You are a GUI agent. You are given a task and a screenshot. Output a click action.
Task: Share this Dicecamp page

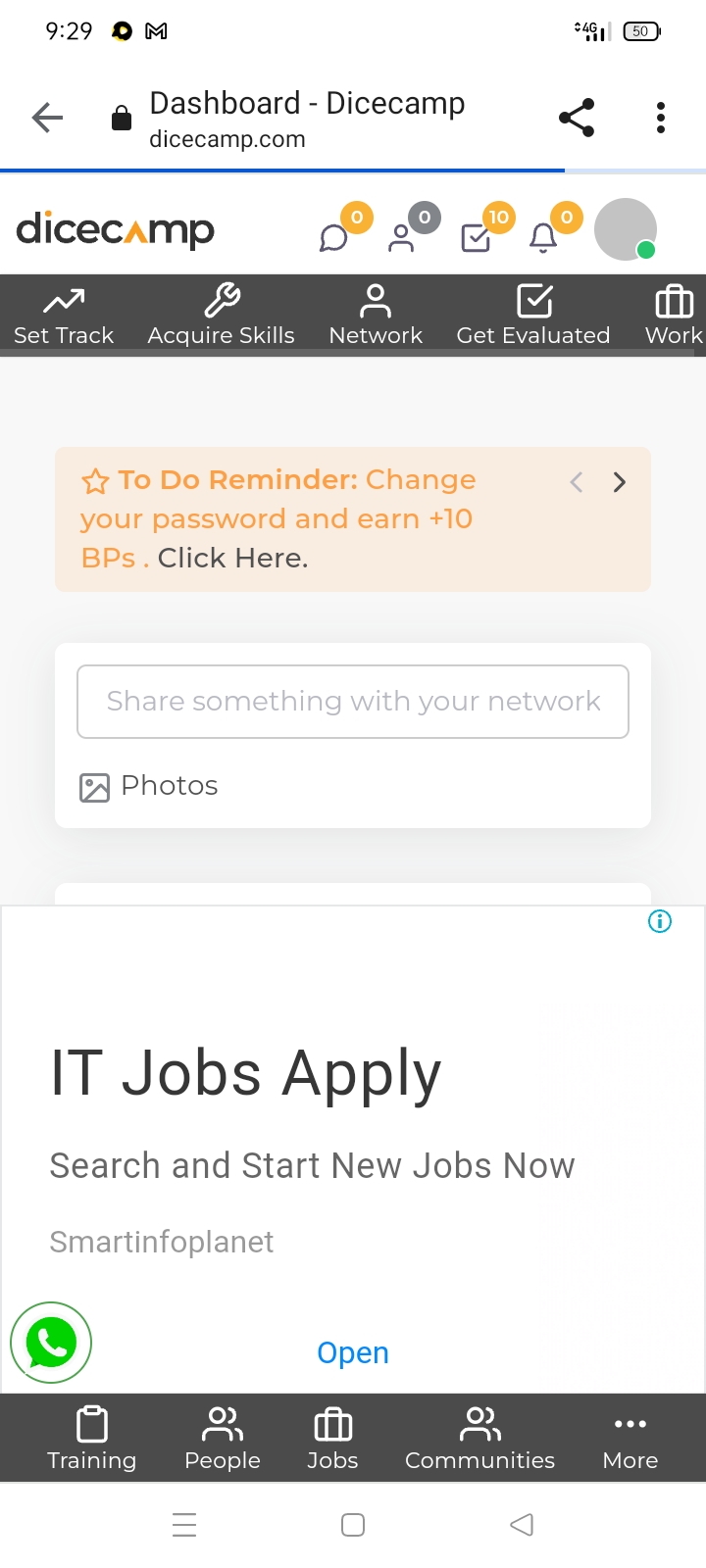pyautogui.click(x=577, y=119)
